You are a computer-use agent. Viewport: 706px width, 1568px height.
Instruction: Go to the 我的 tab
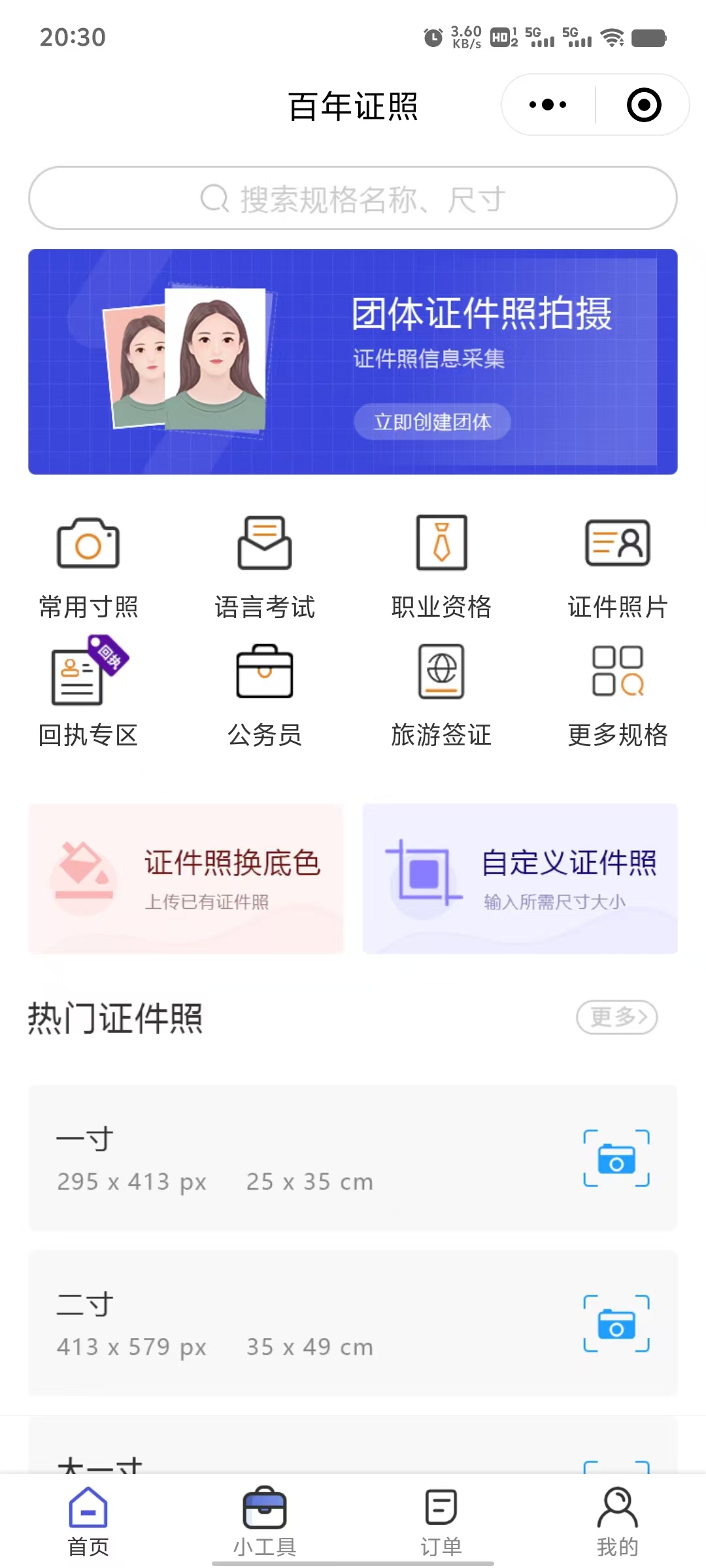coord(618,1522)
